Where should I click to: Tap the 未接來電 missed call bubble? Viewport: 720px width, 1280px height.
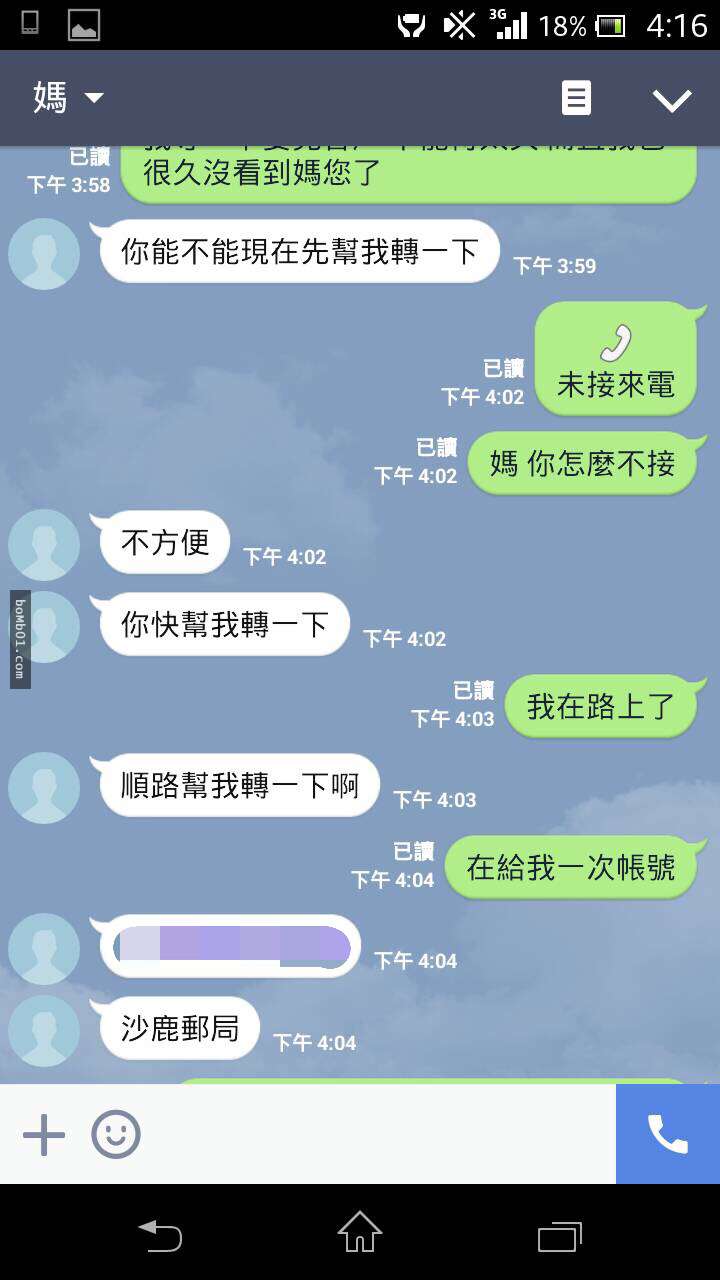(615, 362)
